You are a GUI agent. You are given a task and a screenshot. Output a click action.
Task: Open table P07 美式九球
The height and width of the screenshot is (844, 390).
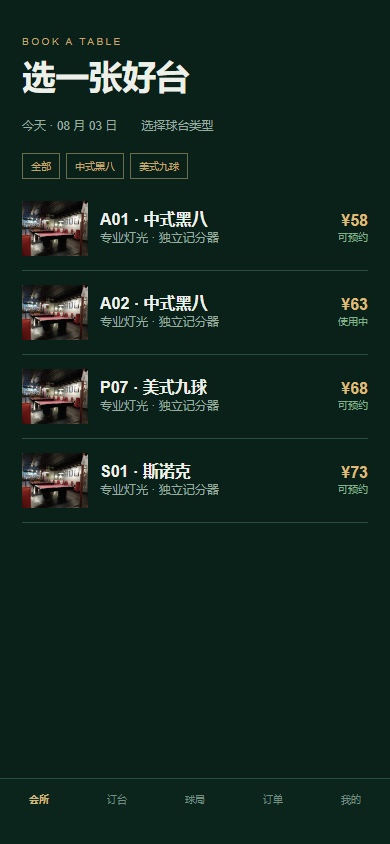tap(195, 397)
